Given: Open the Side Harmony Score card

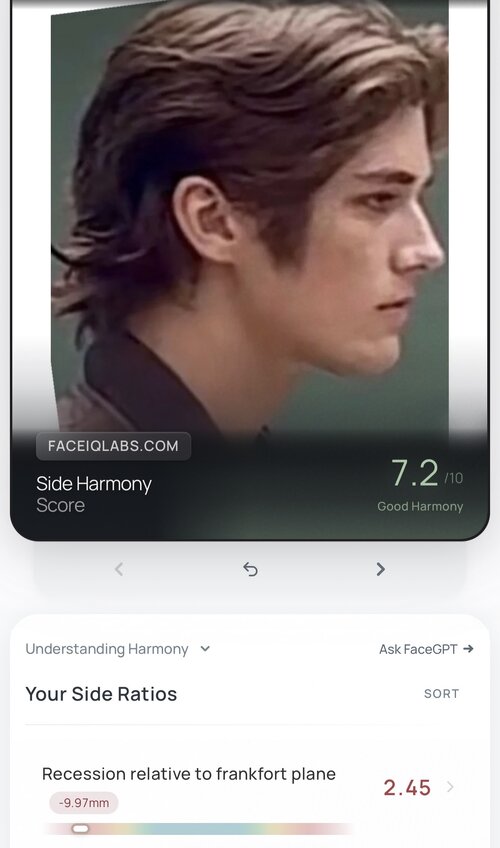Looking at the screenshot, I should coord(250,270).
